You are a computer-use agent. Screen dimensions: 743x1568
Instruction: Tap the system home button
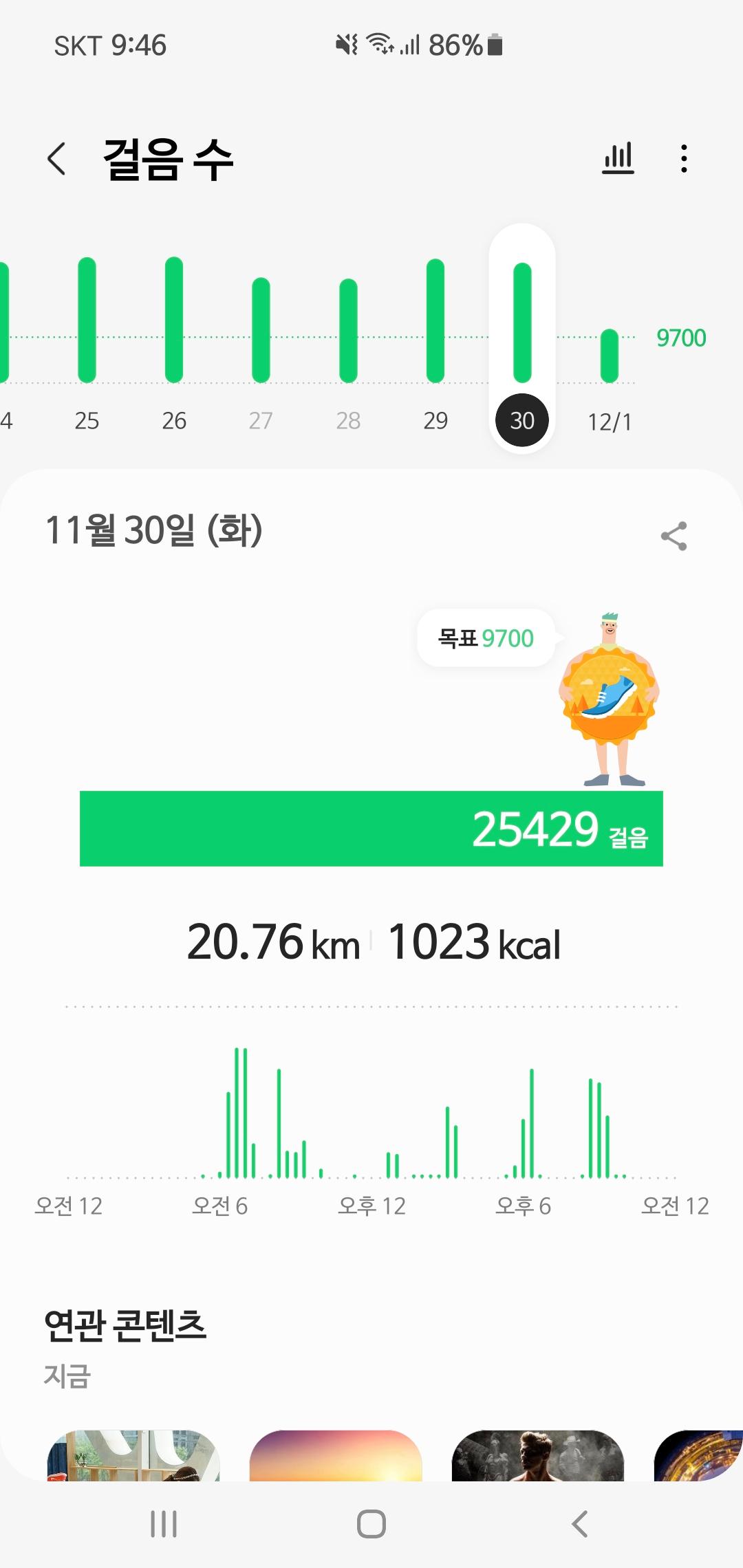pyautogui.click(x=371, y=1524)
